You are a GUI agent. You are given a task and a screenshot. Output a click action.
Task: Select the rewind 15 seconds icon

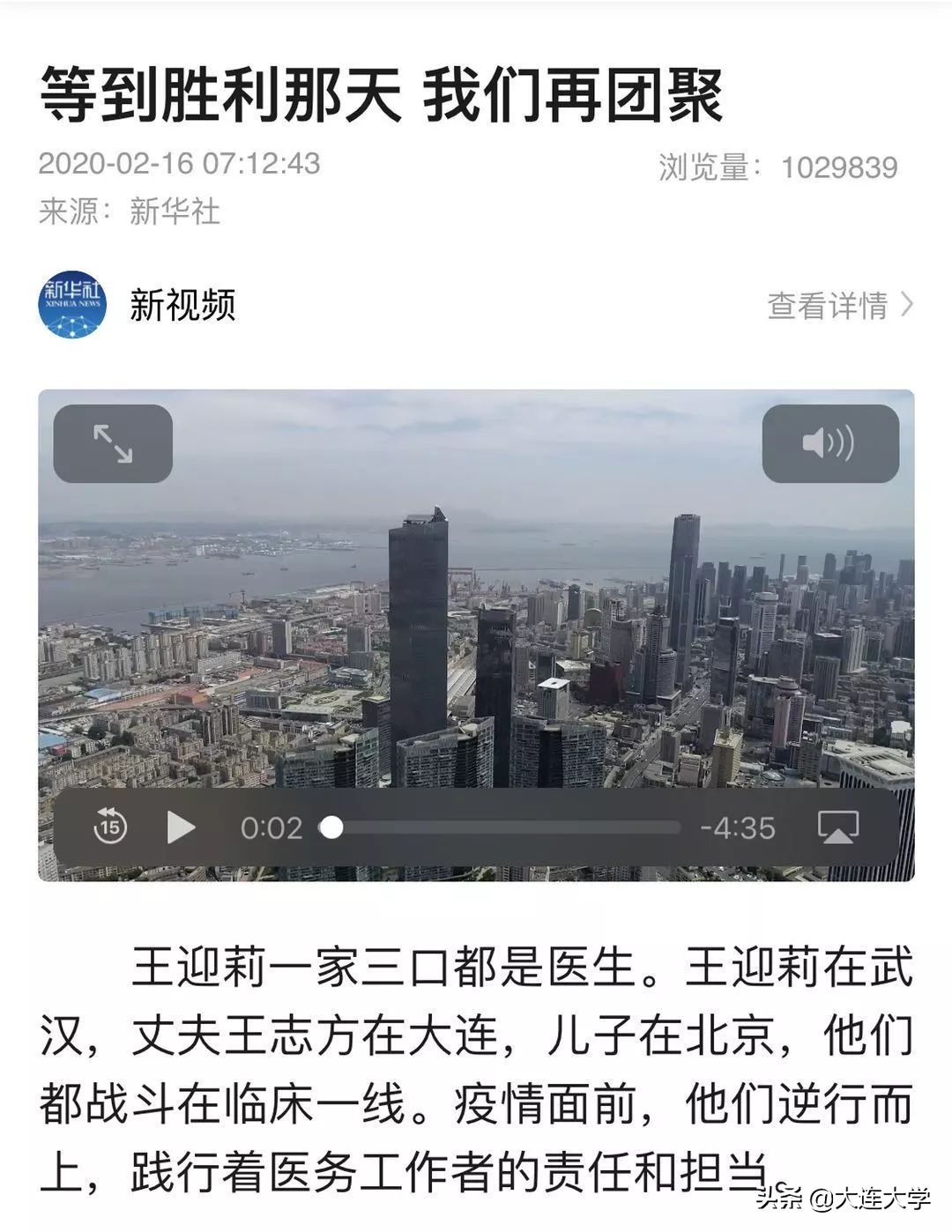tap(108, 828)
